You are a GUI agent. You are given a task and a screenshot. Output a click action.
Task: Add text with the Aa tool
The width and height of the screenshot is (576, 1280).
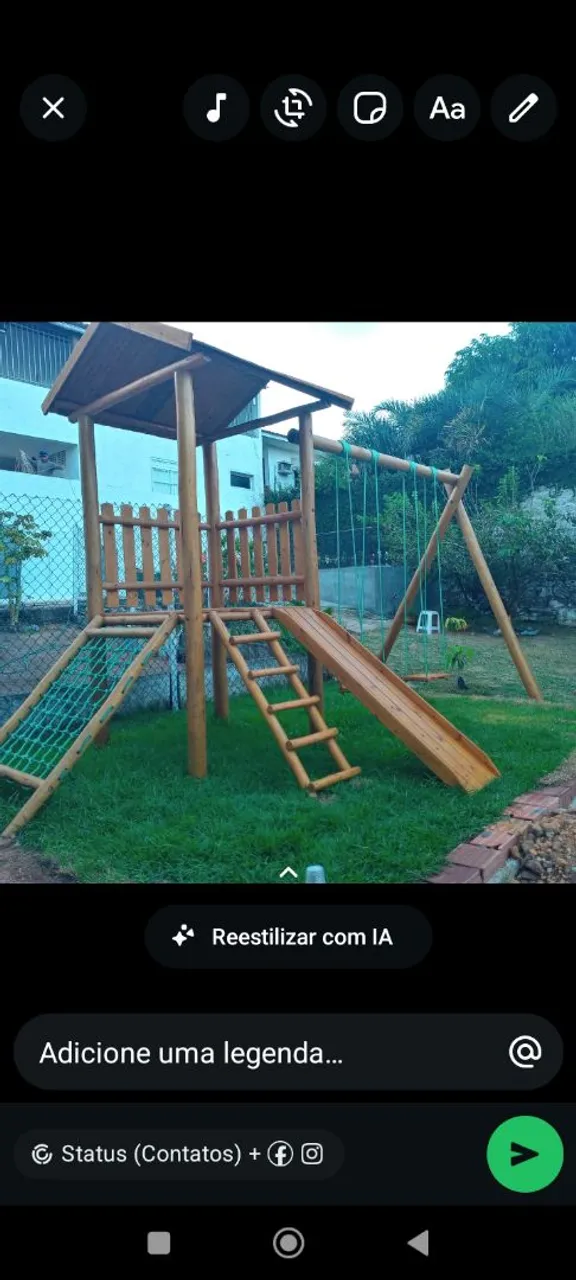pos(447,108)
